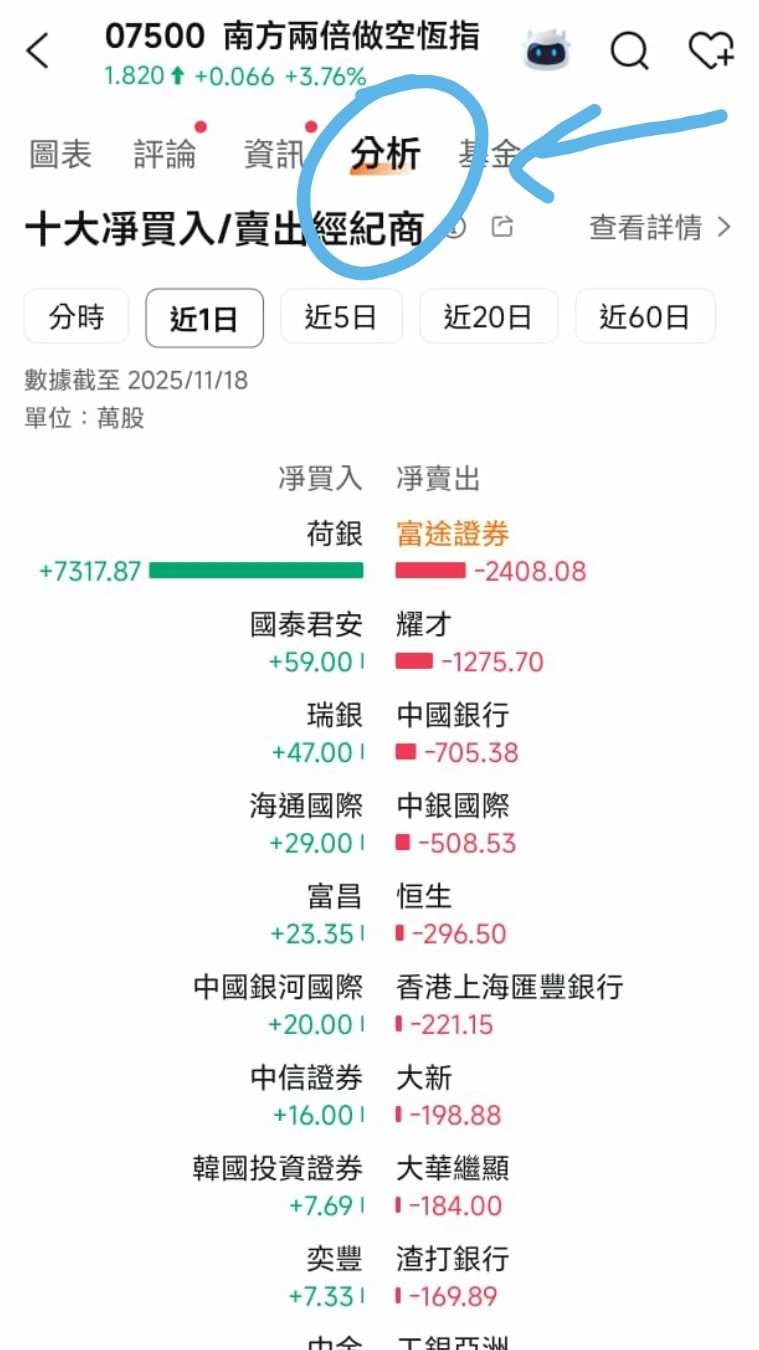Switch to the 近20日 period
Viewport: 759px width, 1350px height.
click(x=488, y=316)
